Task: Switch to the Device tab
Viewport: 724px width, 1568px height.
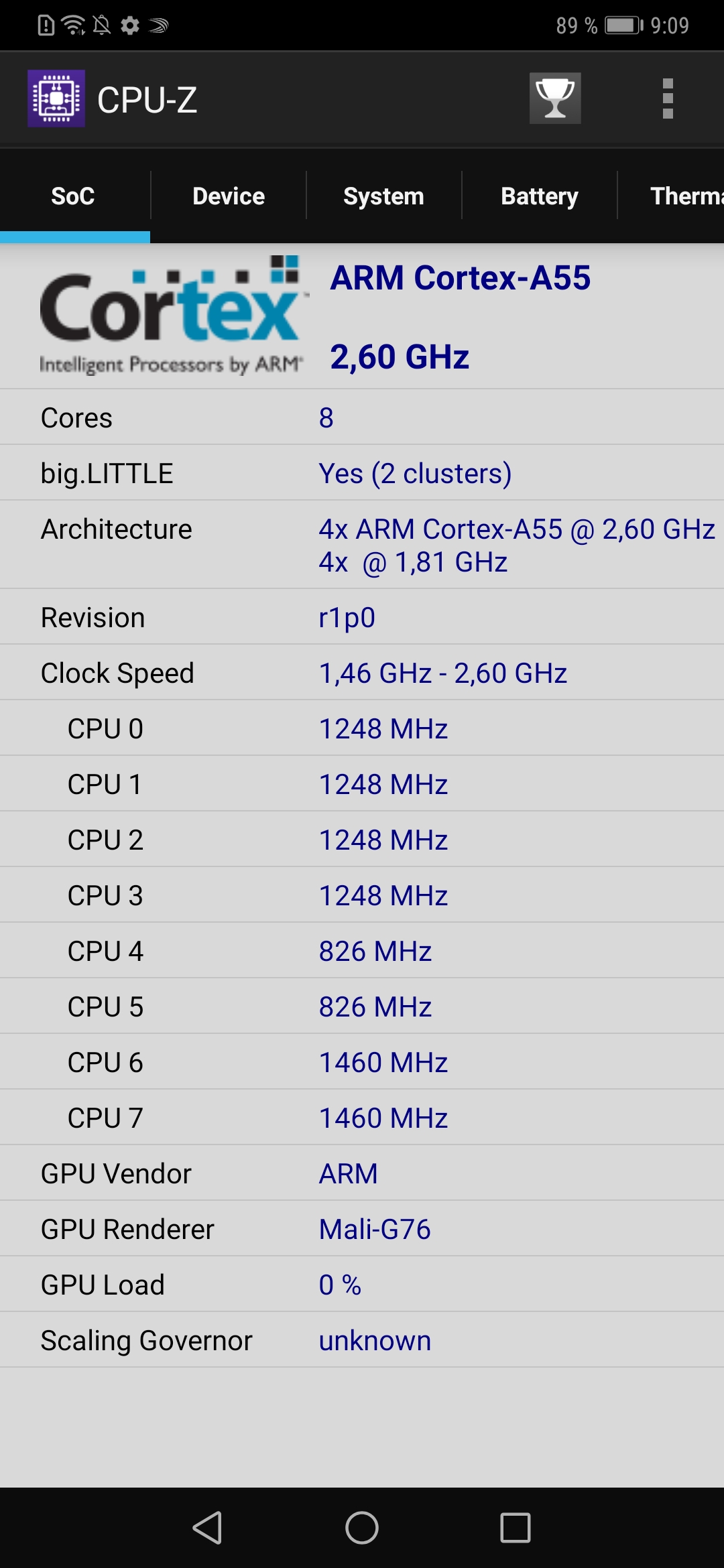Action: (x=229, y=196)
